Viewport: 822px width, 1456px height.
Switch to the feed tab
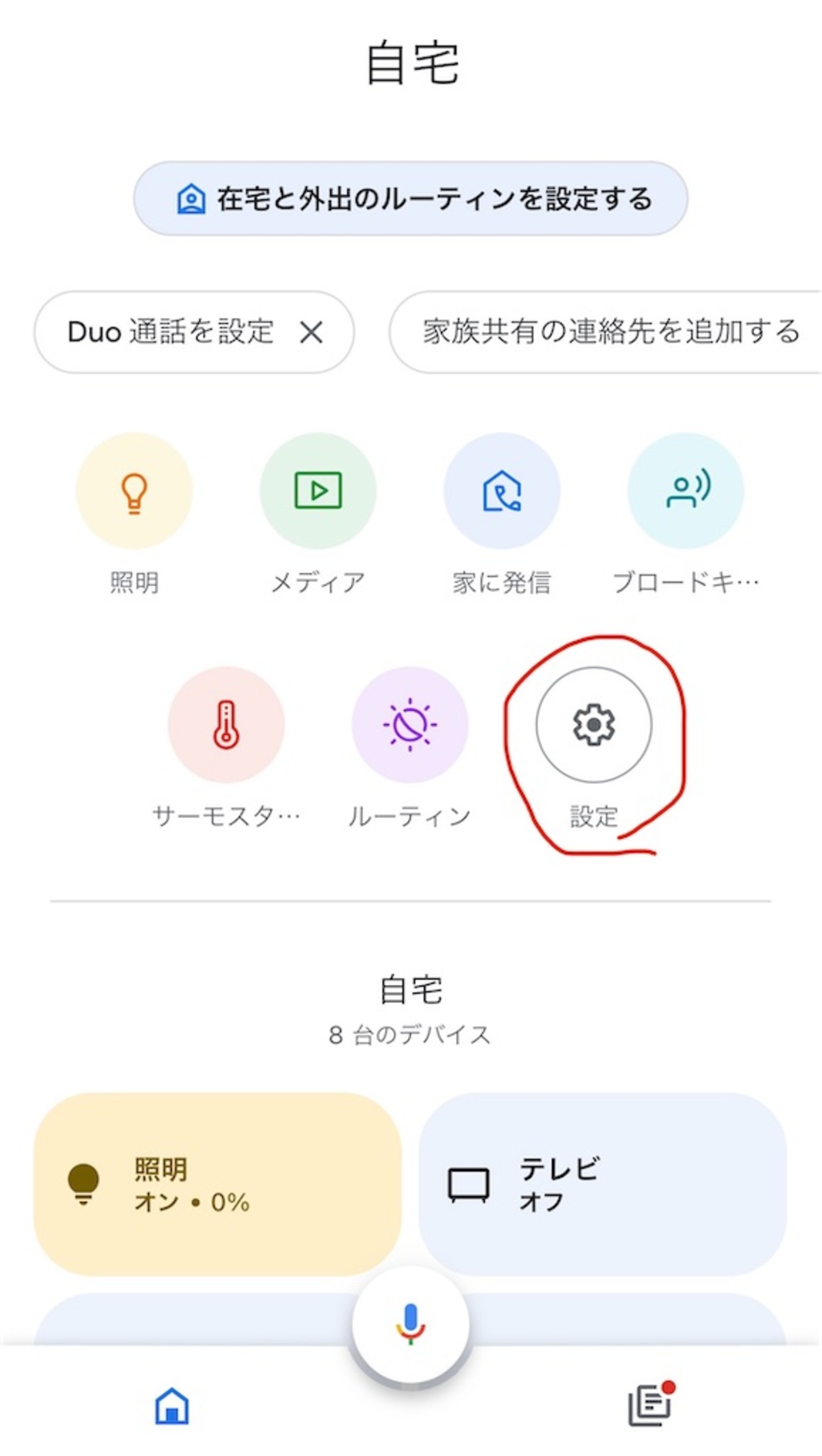(x=649, y=1407)
